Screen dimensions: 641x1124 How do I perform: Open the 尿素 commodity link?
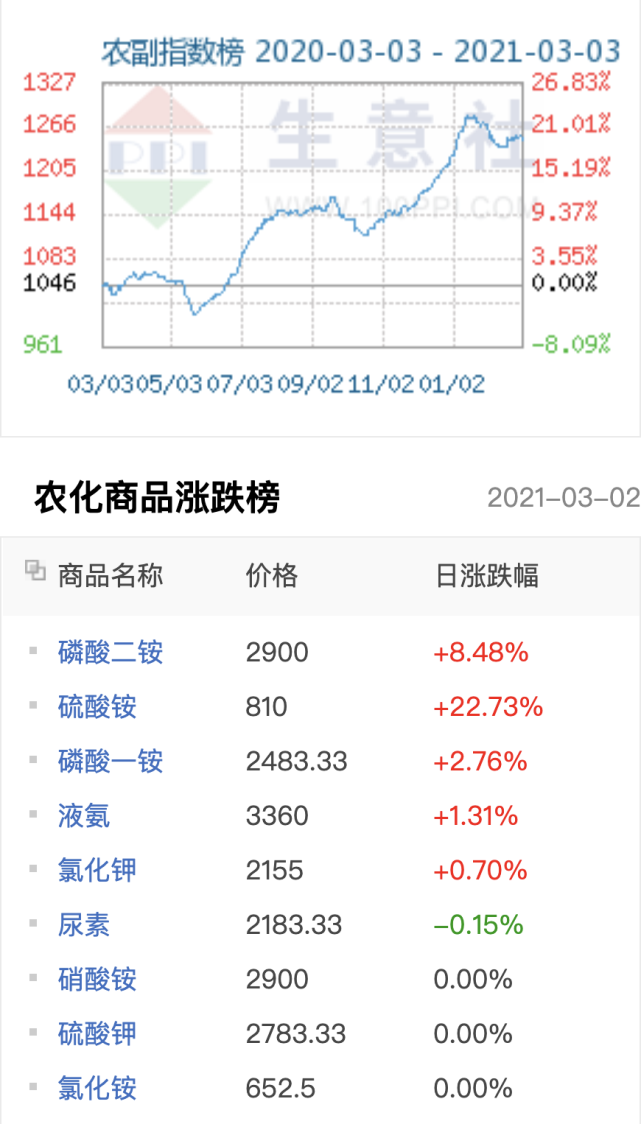(x=84, y=925)
